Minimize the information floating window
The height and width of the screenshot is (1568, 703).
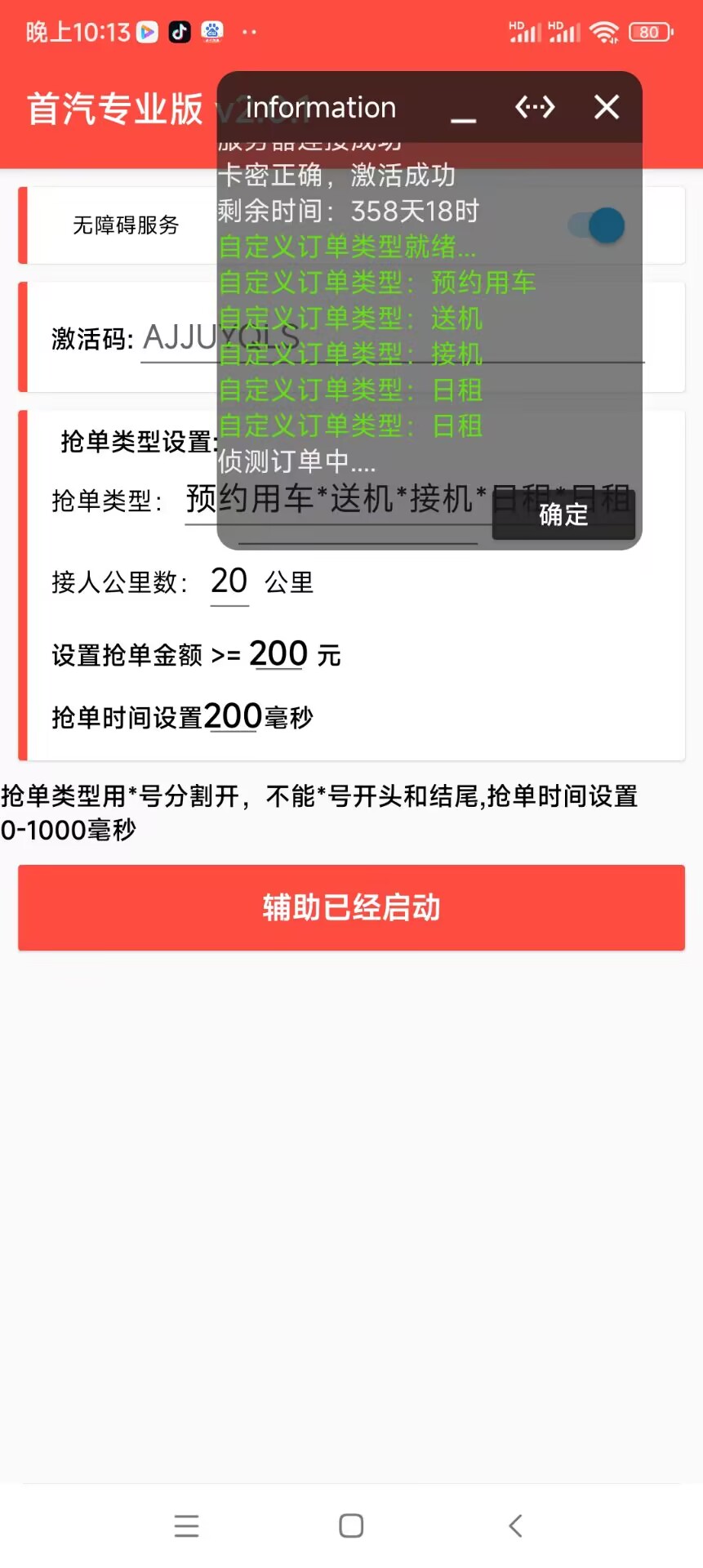tap(463, 109)
